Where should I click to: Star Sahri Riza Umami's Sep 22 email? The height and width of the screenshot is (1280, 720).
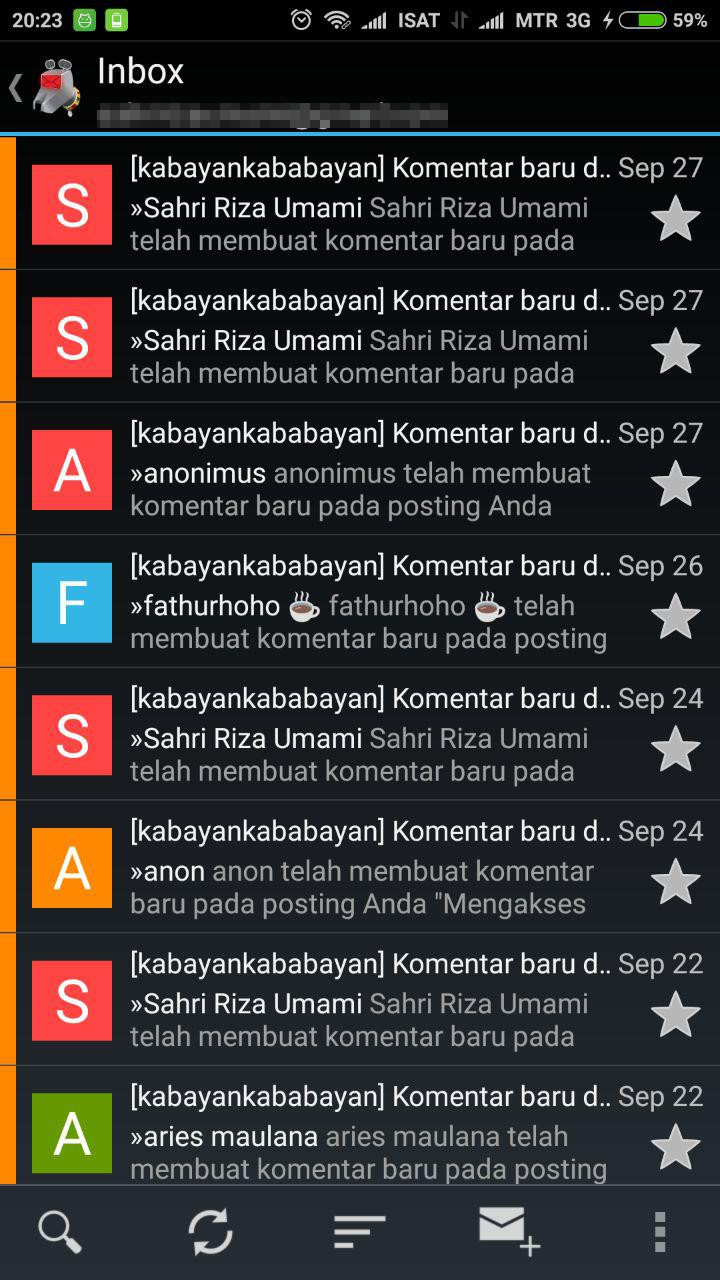coord(675,1015)
